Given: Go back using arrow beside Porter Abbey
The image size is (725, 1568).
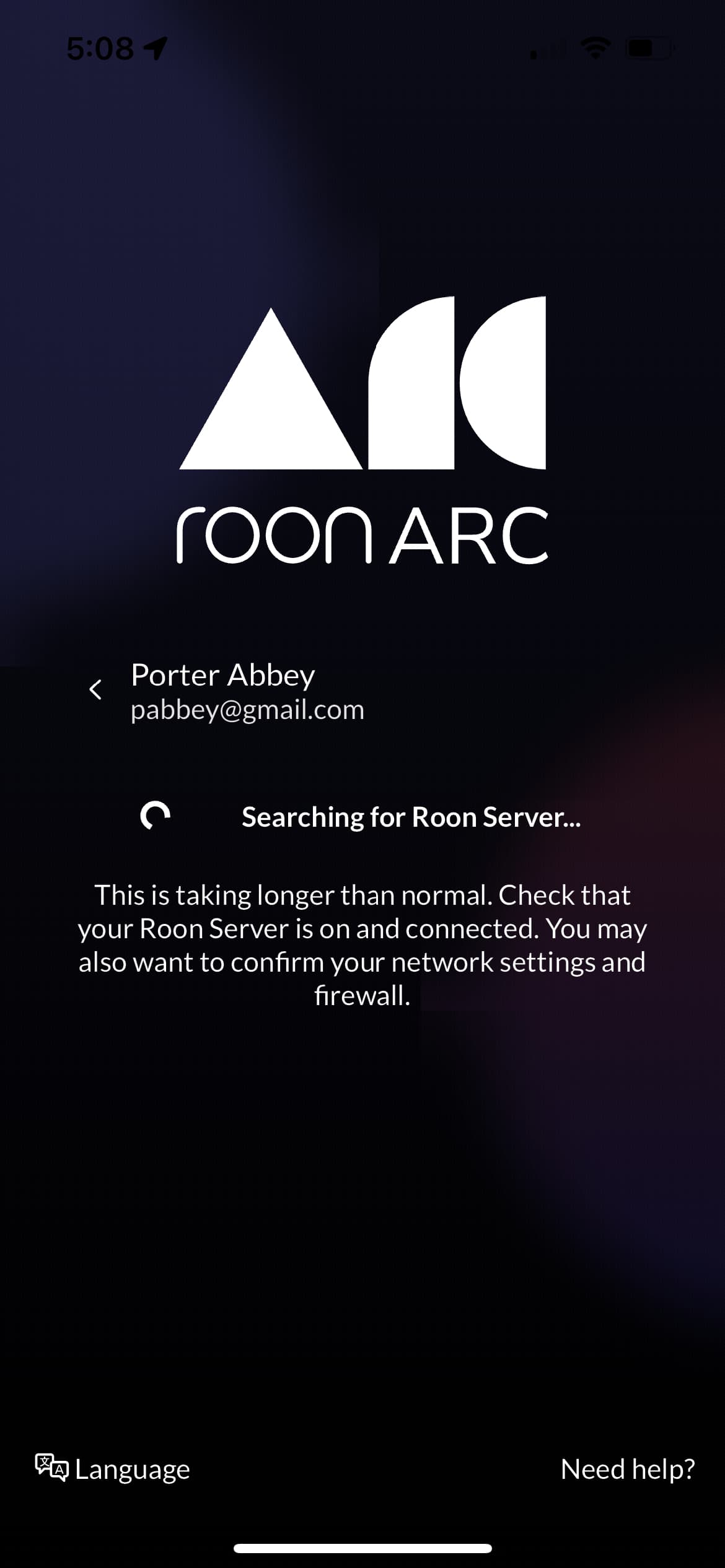Looking at the screenshot, I should tap(95, 689).
